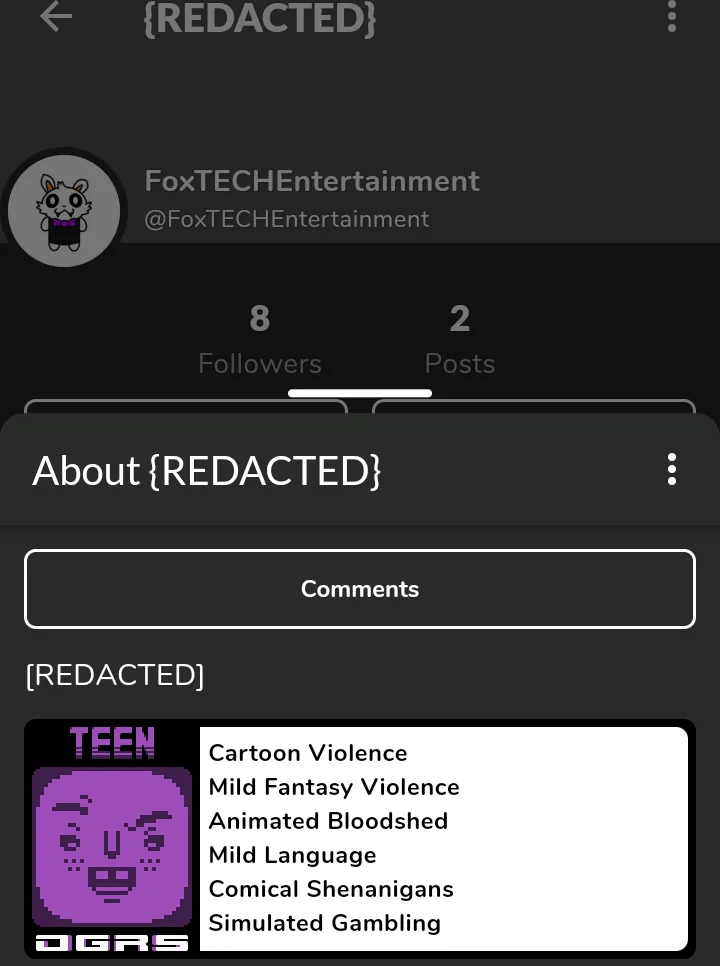The image size is (720, 966).
Task: Open the 8 Followers list
Action: [x=259, y=340]
